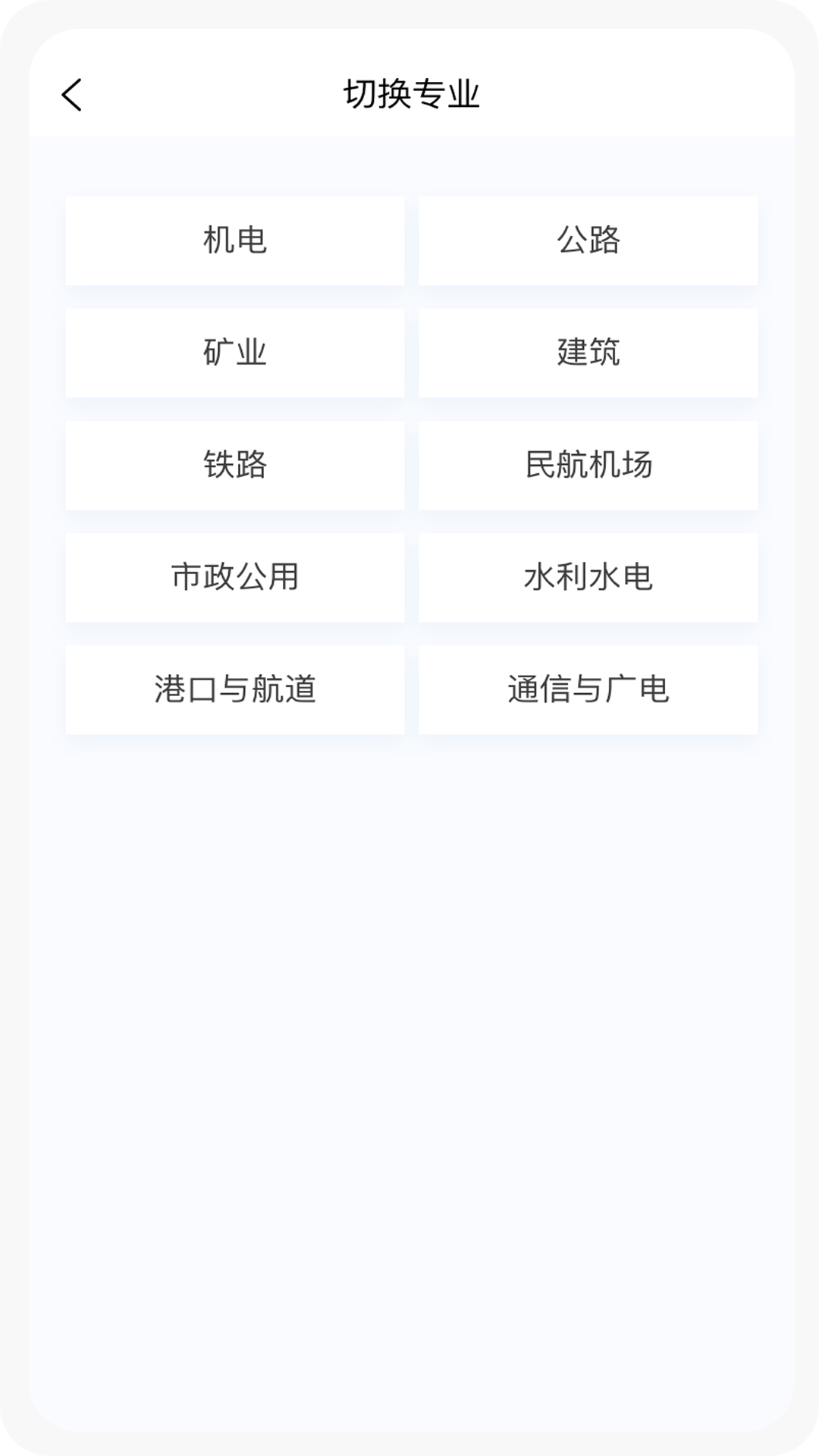
Task: Open the 市政公用 option
Action: tap(236, 577)
